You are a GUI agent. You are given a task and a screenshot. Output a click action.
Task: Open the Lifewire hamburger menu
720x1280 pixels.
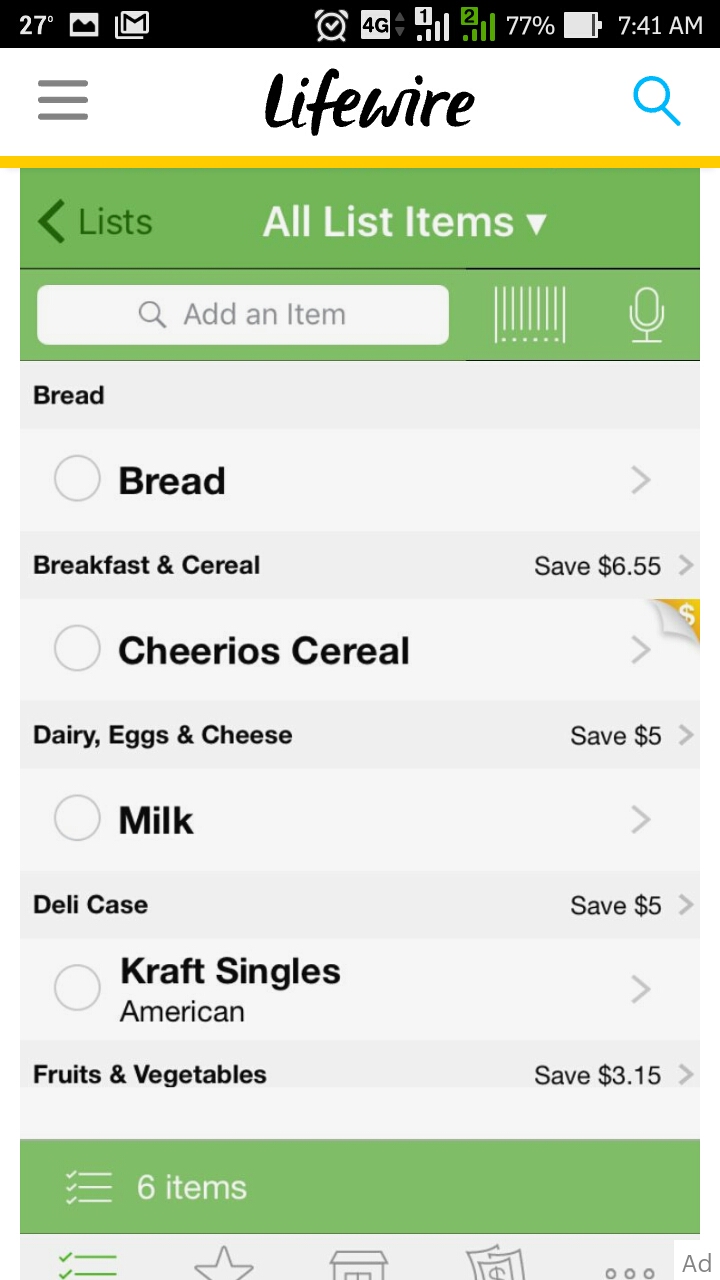63,101
